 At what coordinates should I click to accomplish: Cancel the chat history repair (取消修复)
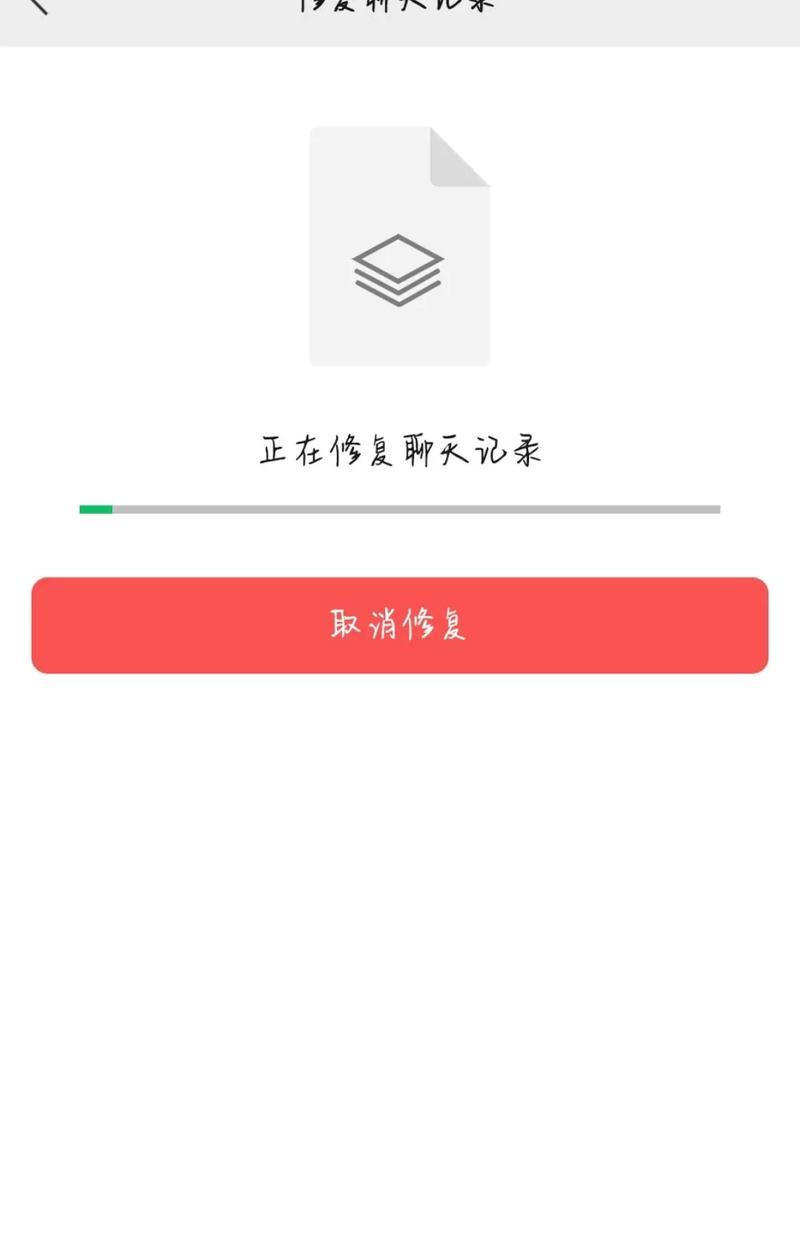[x=400, y=625]
